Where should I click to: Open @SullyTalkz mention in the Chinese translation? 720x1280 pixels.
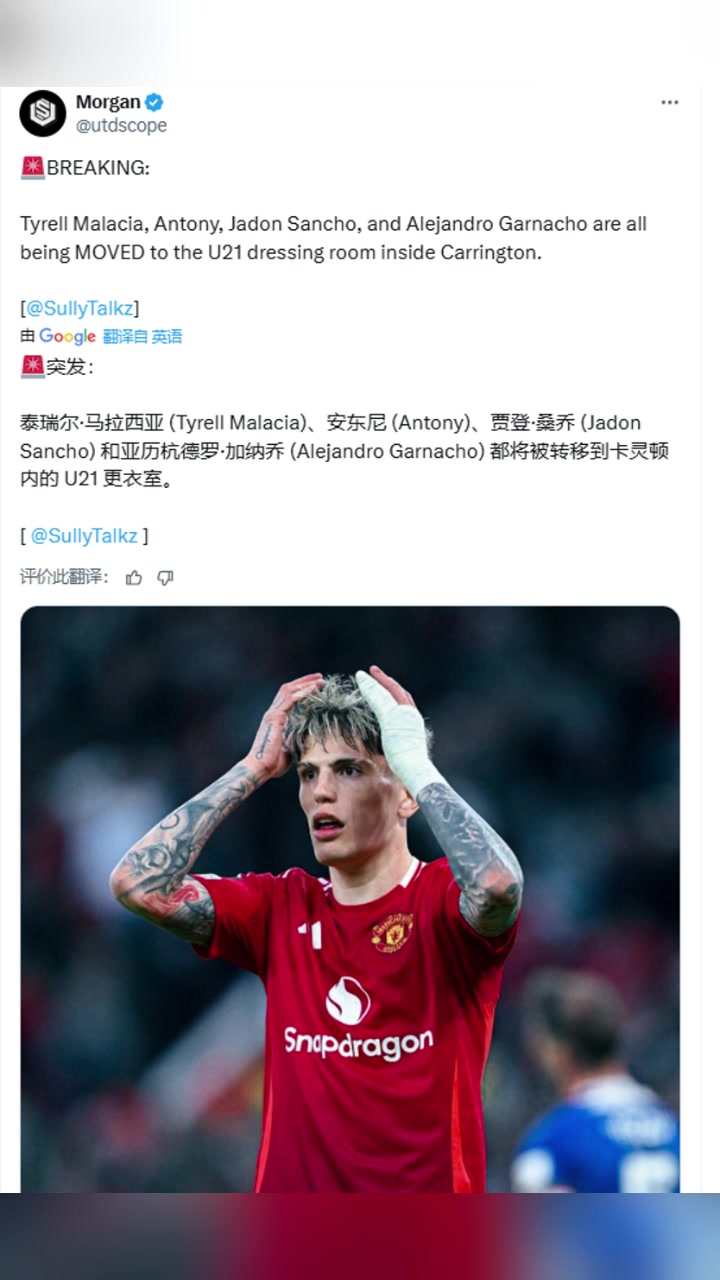86,536
